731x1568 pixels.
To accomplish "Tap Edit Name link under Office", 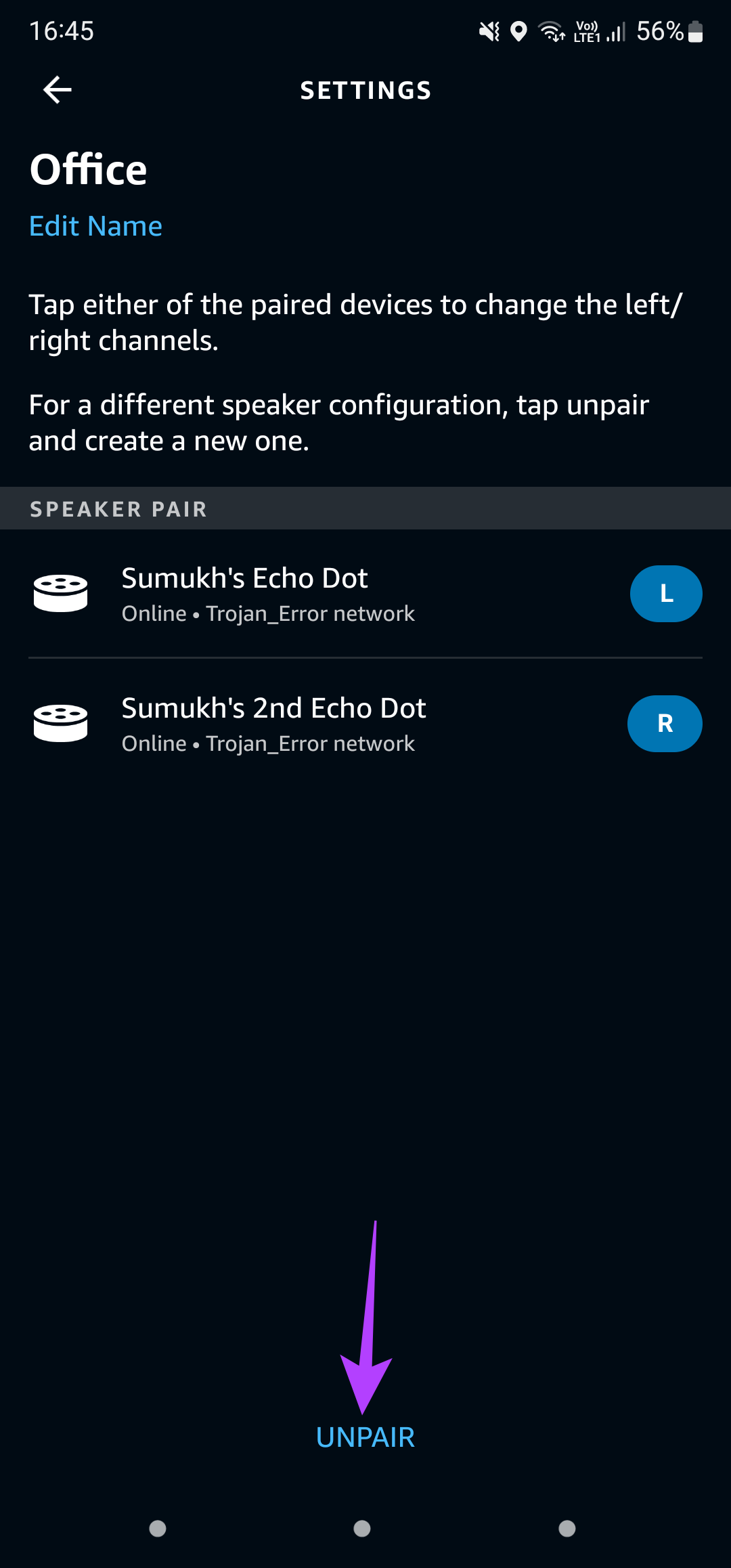I will coord(95,226).
